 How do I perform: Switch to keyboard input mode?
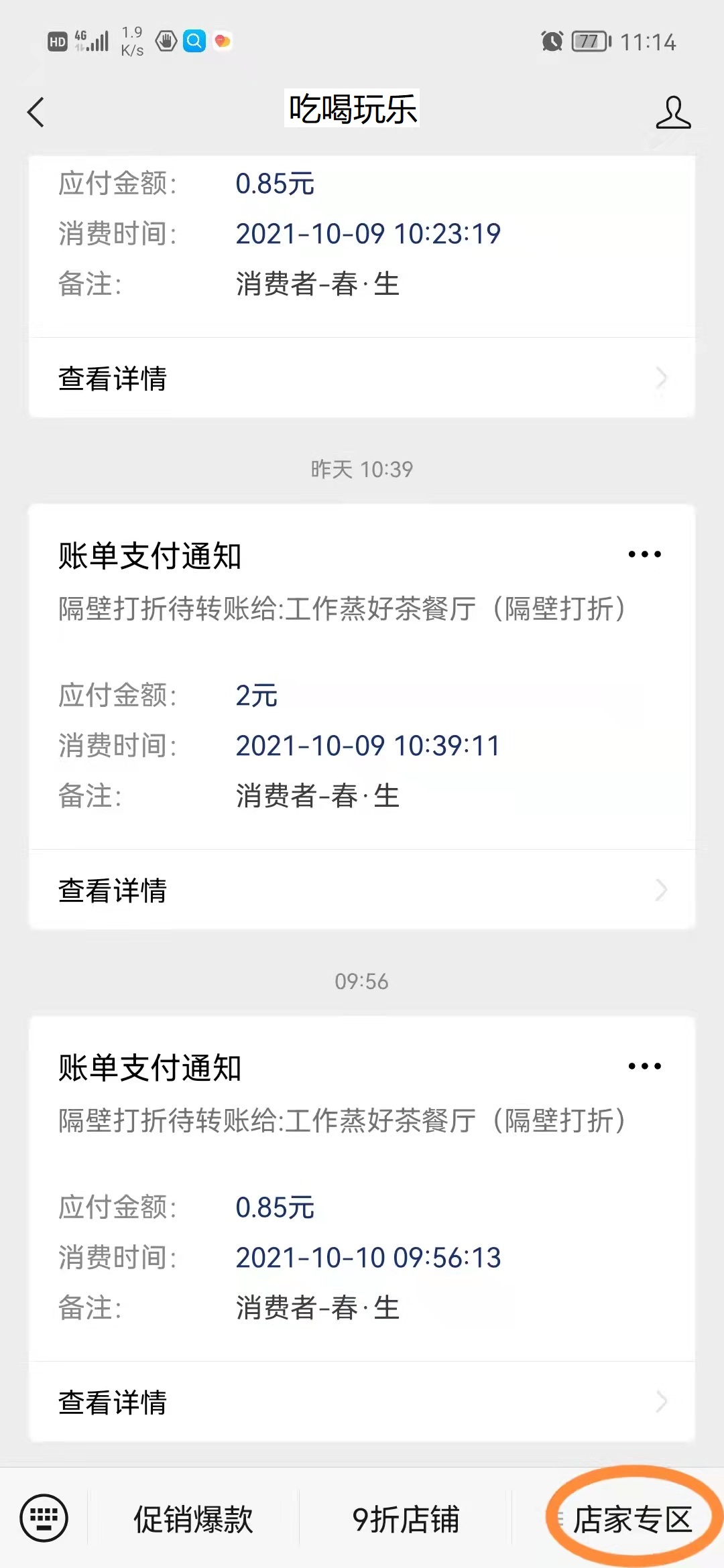click(44, 1518)
